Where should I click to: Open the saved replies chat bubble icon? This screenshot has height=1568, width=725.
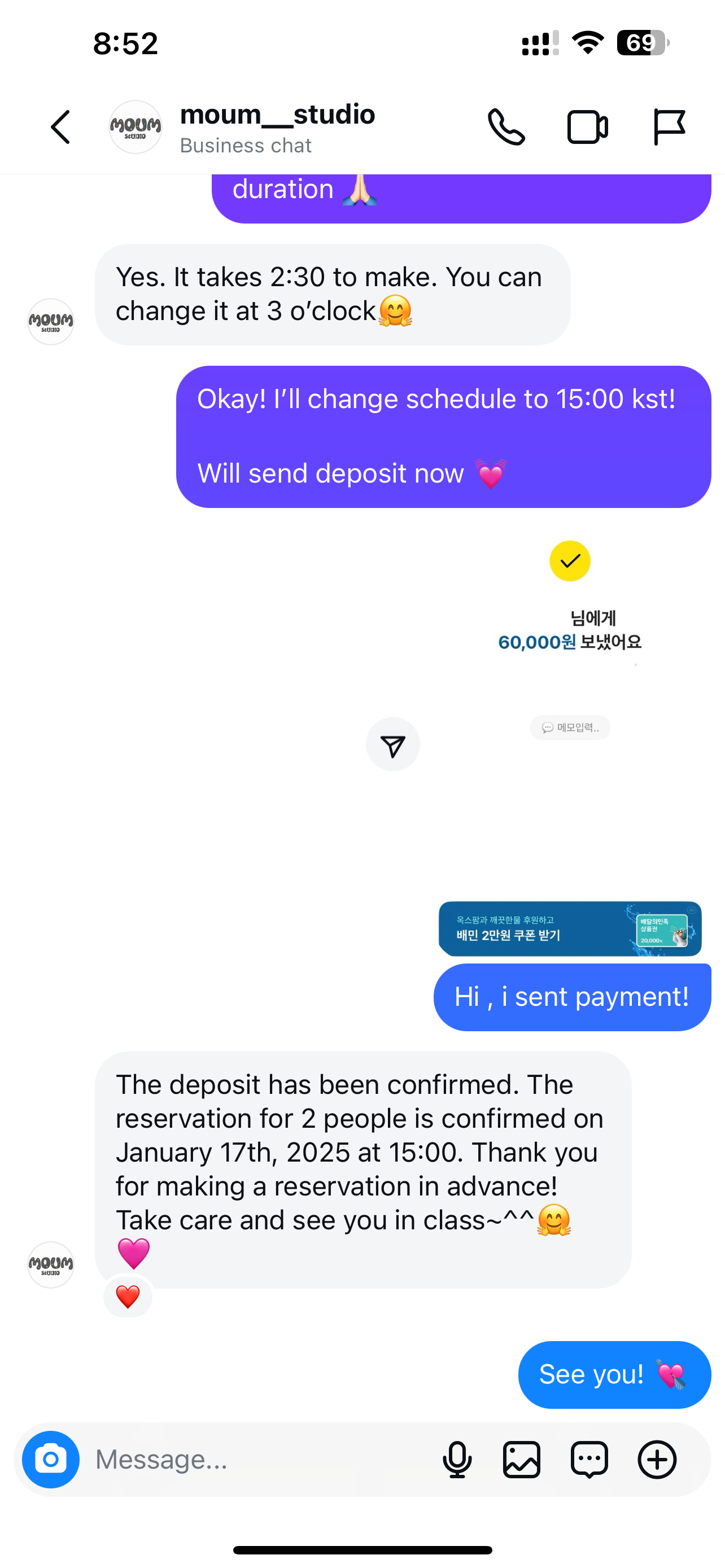[589, 1459]
